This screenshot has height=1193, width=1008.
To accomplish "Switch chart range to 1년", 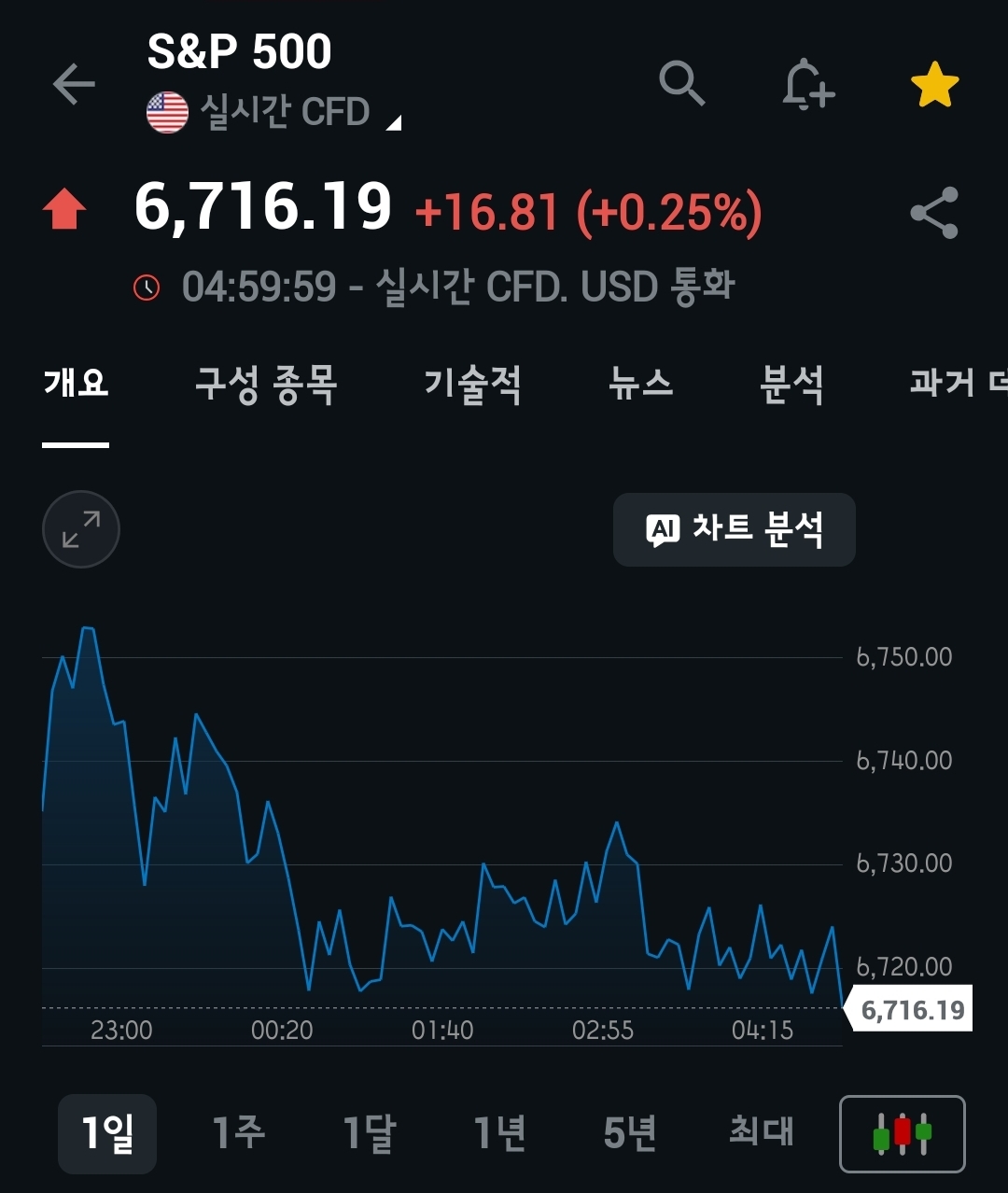I will pyautogui.click(x=499, y=1133).
